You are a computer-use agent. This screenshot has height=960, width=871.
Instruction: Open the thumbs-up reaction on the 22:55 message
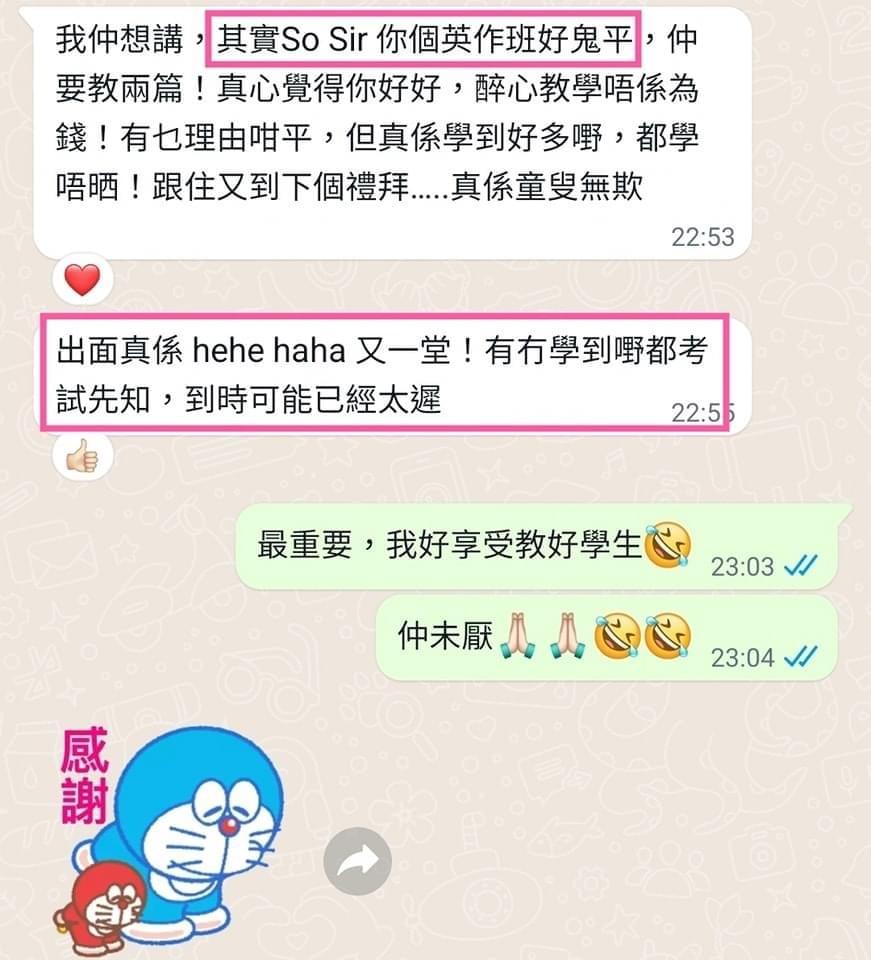tap(82, 458)
